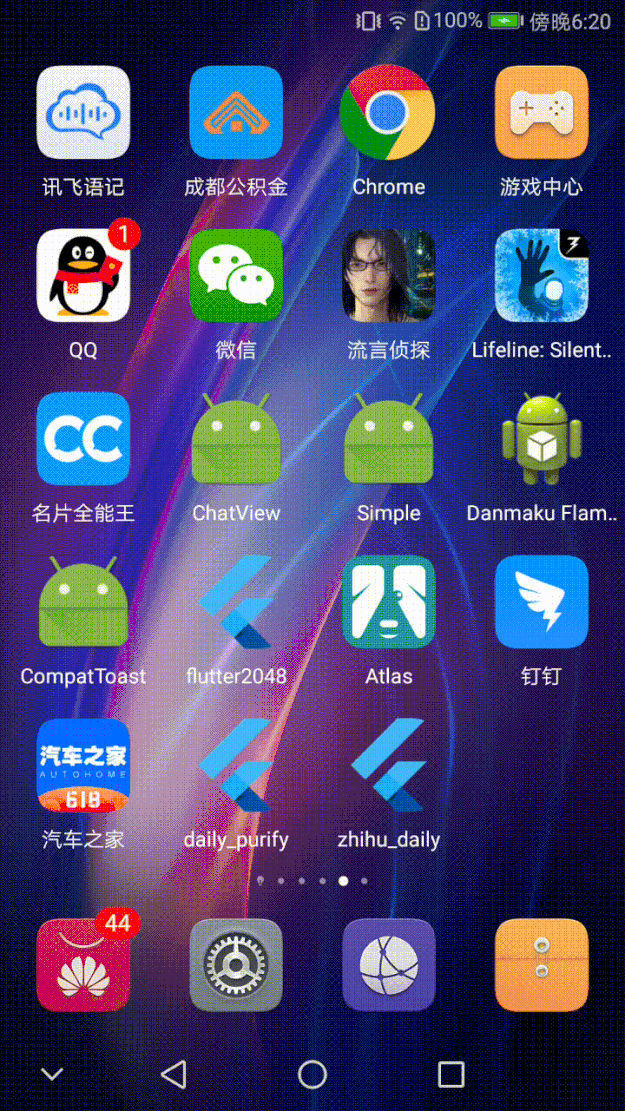Image resolution: width=625 pixels, height=1111 pixels.
Task: Launch the daily_purify app
Action: [x=236, y=765]
